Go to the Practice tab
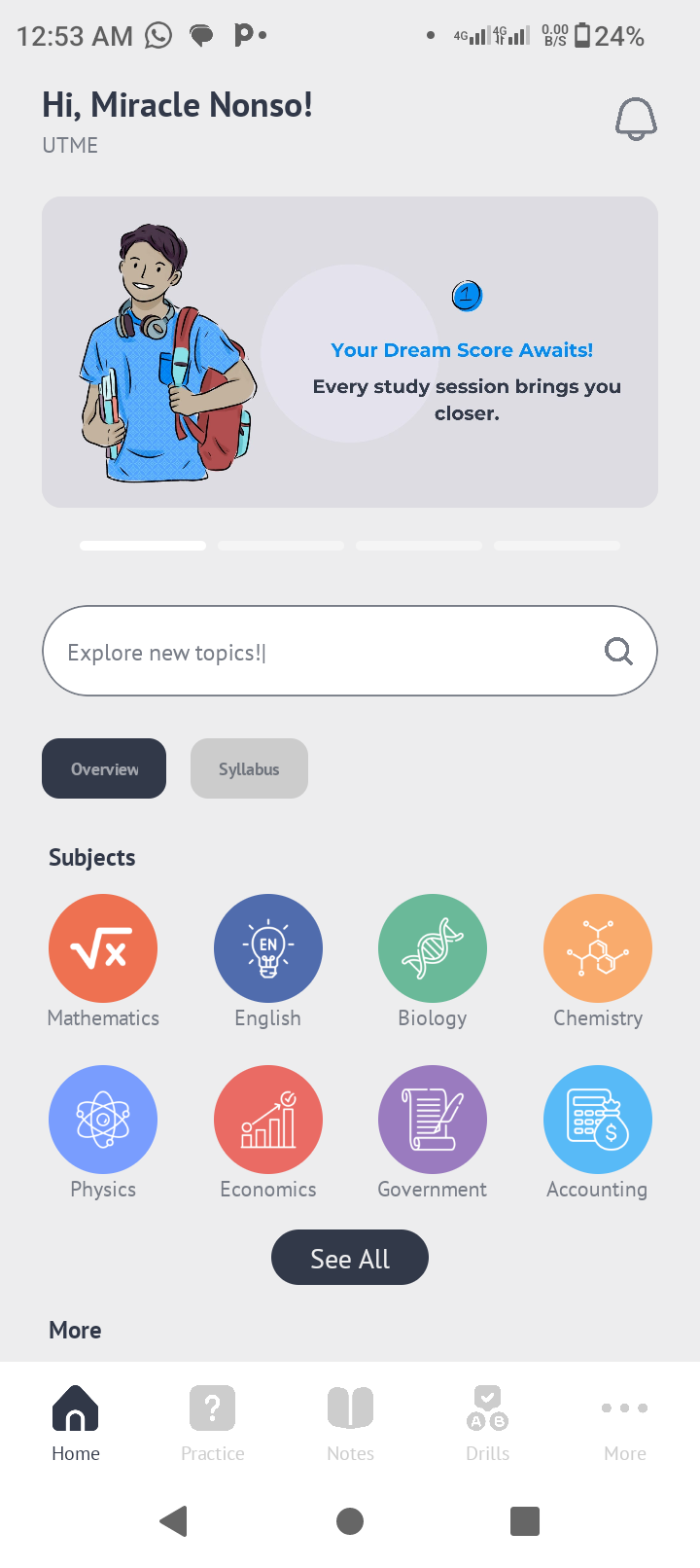Viewport: 700px width, 1568px height. pos(213,1424)
